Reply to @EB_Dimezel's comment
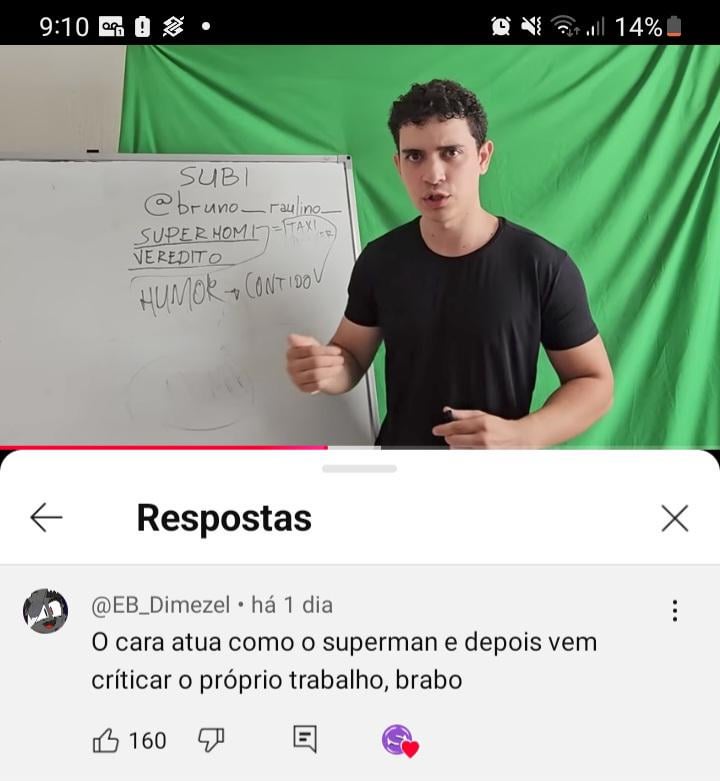The image size is (720, 781). [x=305, y=739]
